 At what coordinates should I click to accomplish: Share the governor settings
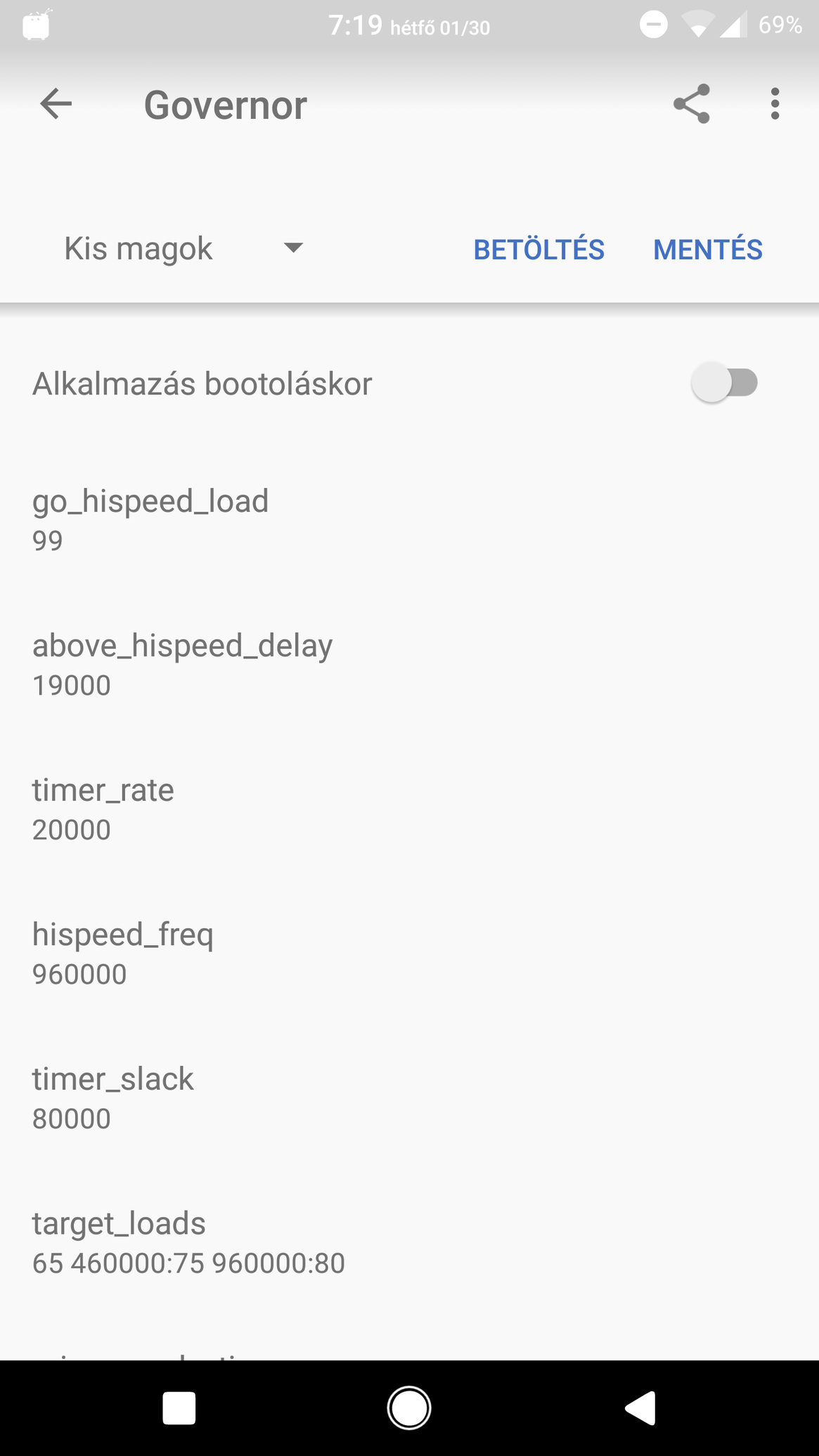tap(692, 104)
